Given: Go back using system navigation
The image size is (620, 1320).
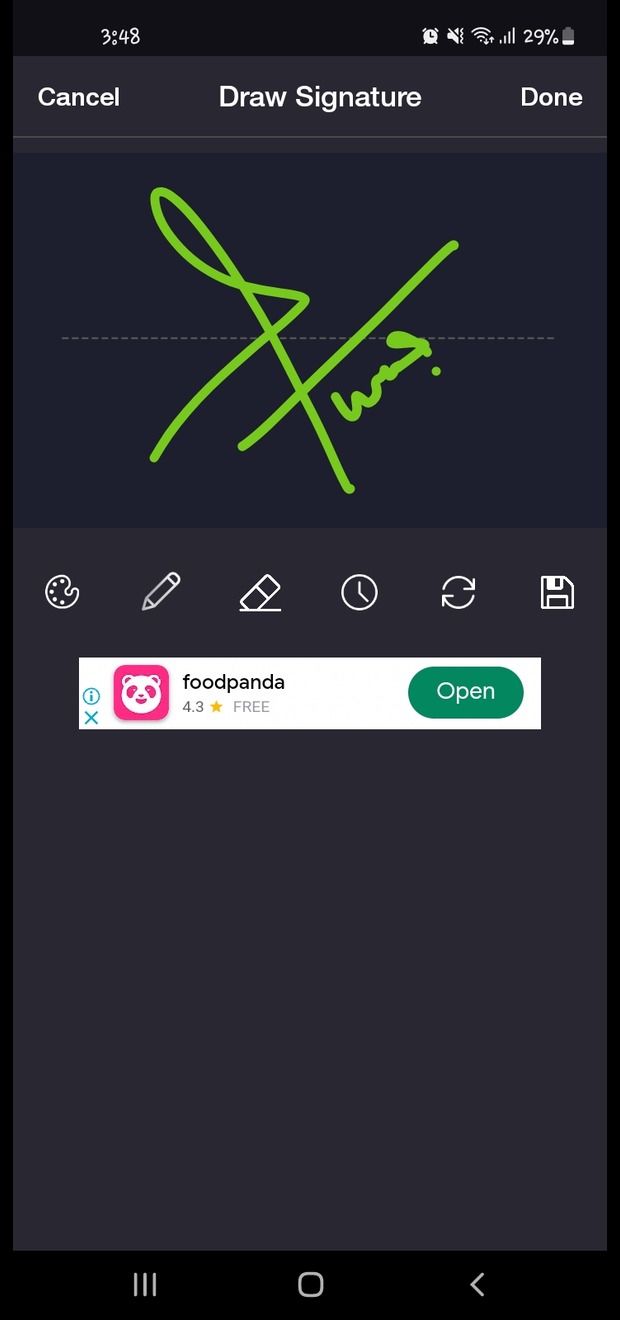Looking at the screenshot, I should (x=477, y=1284).
